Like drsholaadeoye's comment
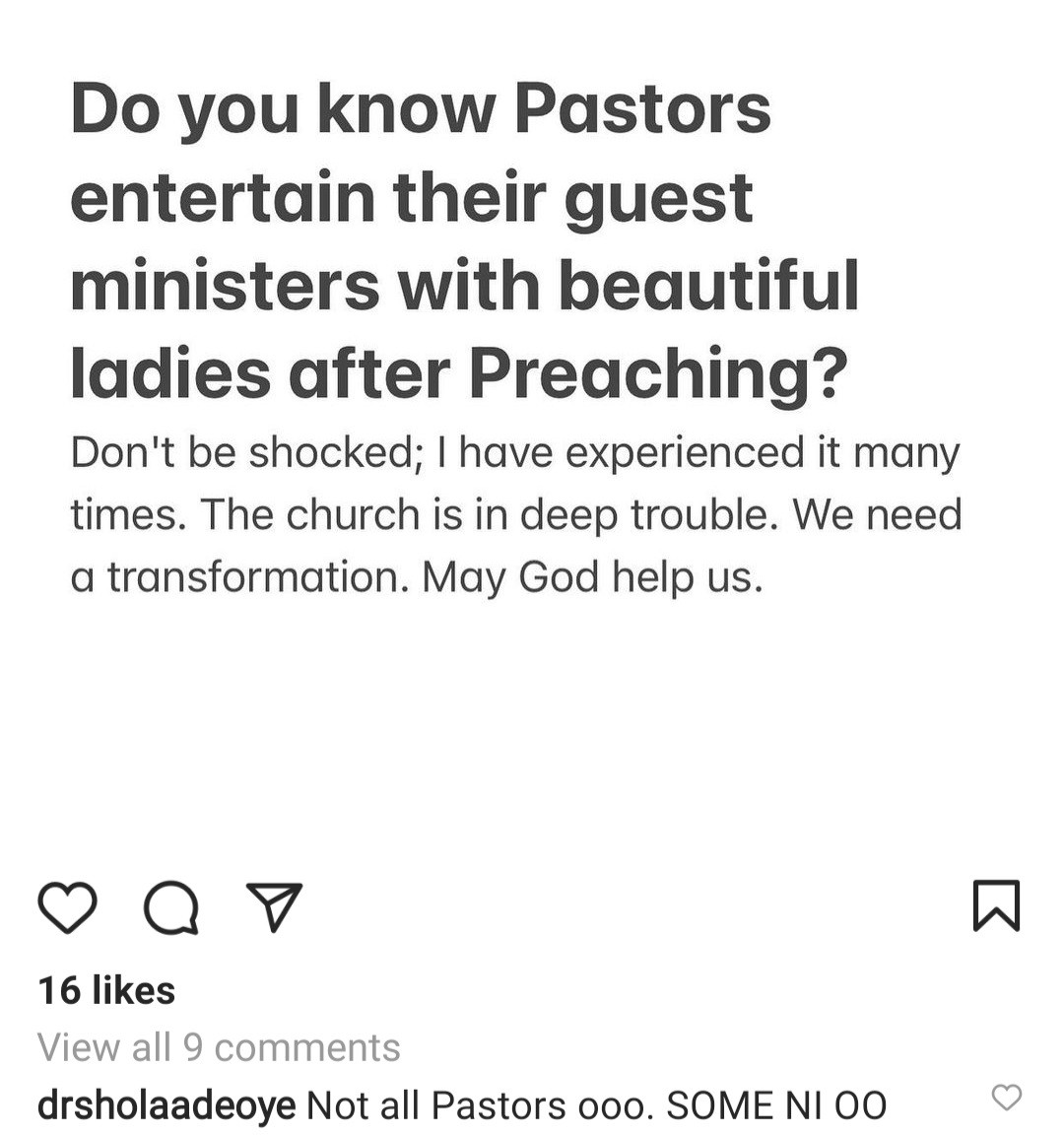The height and width of the screenshot is (1135, 1064). point(1006,1097)
